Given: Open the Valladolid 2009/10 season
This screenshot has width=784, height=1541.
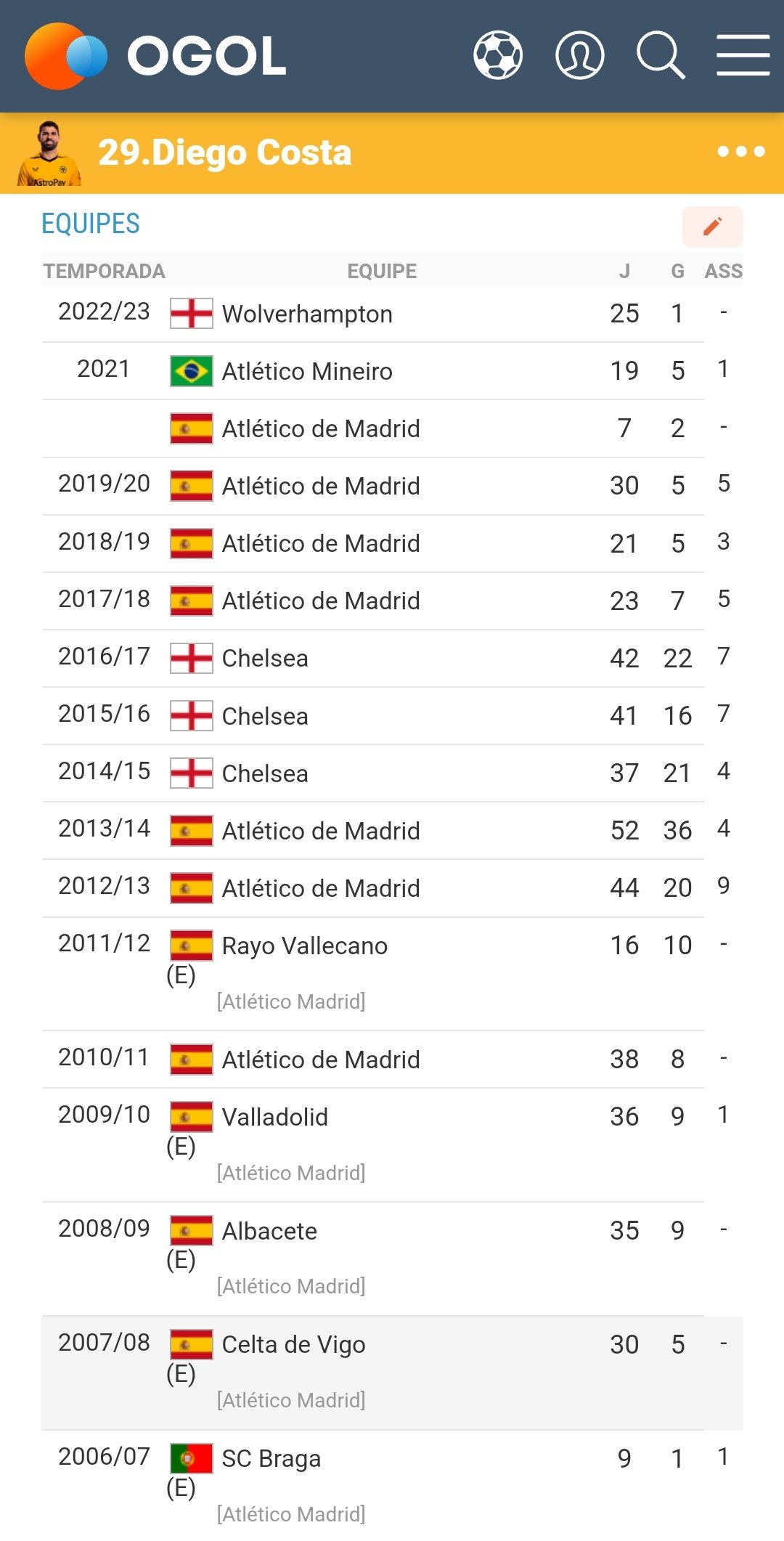Looking at the screenshot, I should 274,1118.
